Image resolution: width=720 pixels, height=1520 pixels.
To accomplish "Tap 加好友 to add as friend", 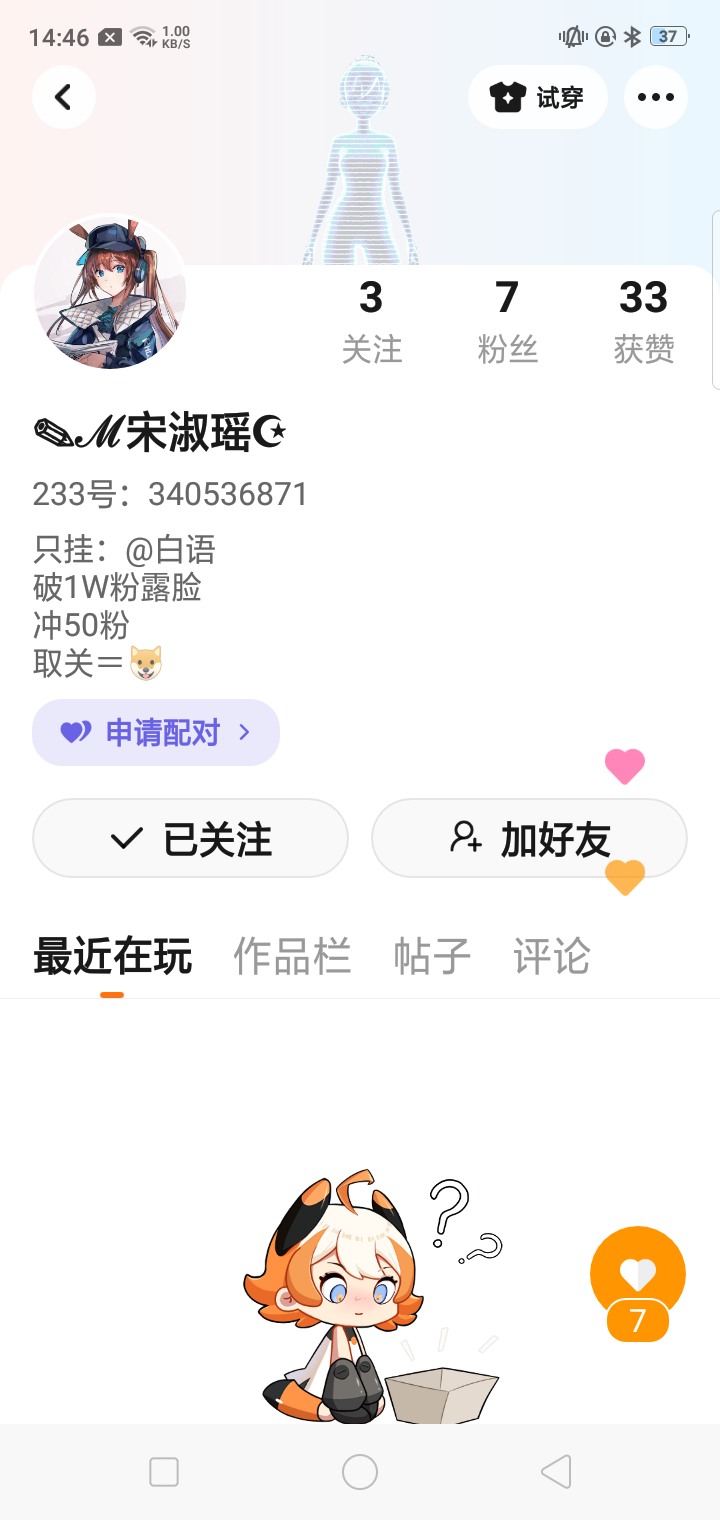I will pyautogui.click(x=529, y=838).
